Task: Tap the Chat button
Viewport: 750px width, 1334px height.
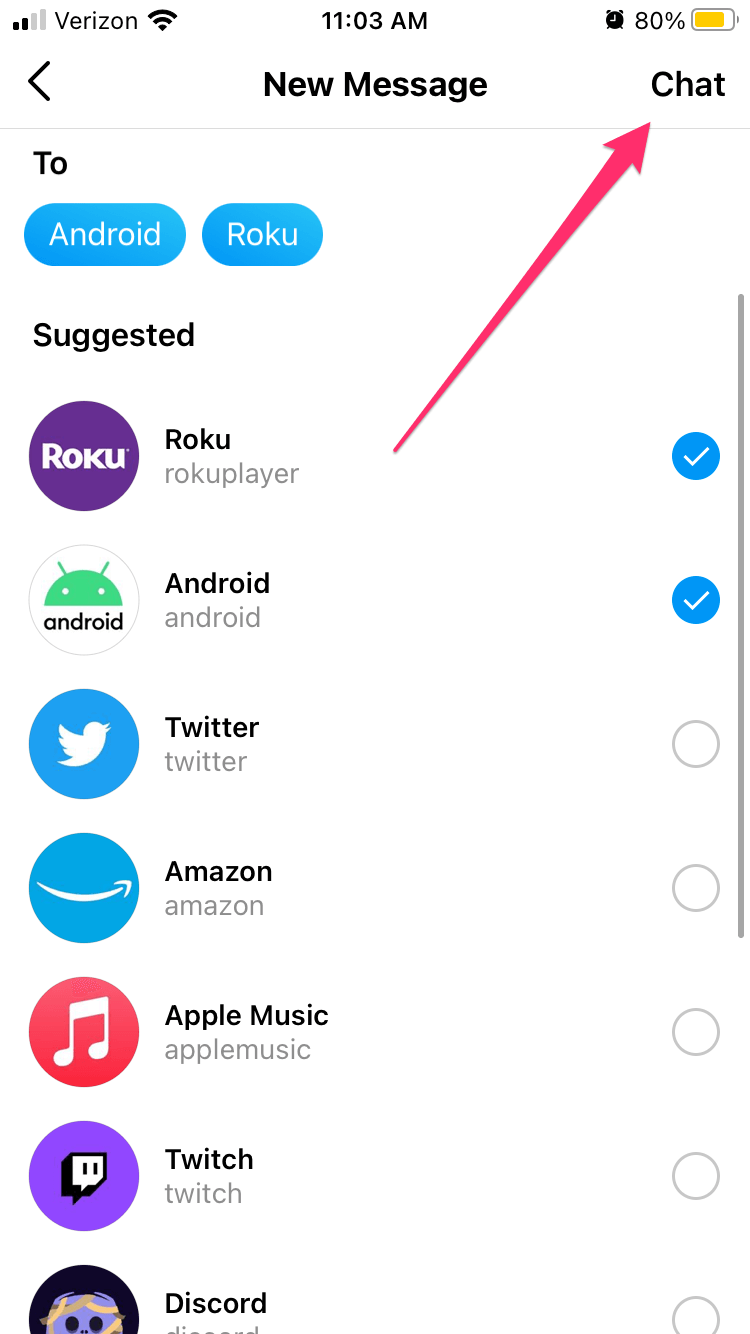Action: click(687, 84)
